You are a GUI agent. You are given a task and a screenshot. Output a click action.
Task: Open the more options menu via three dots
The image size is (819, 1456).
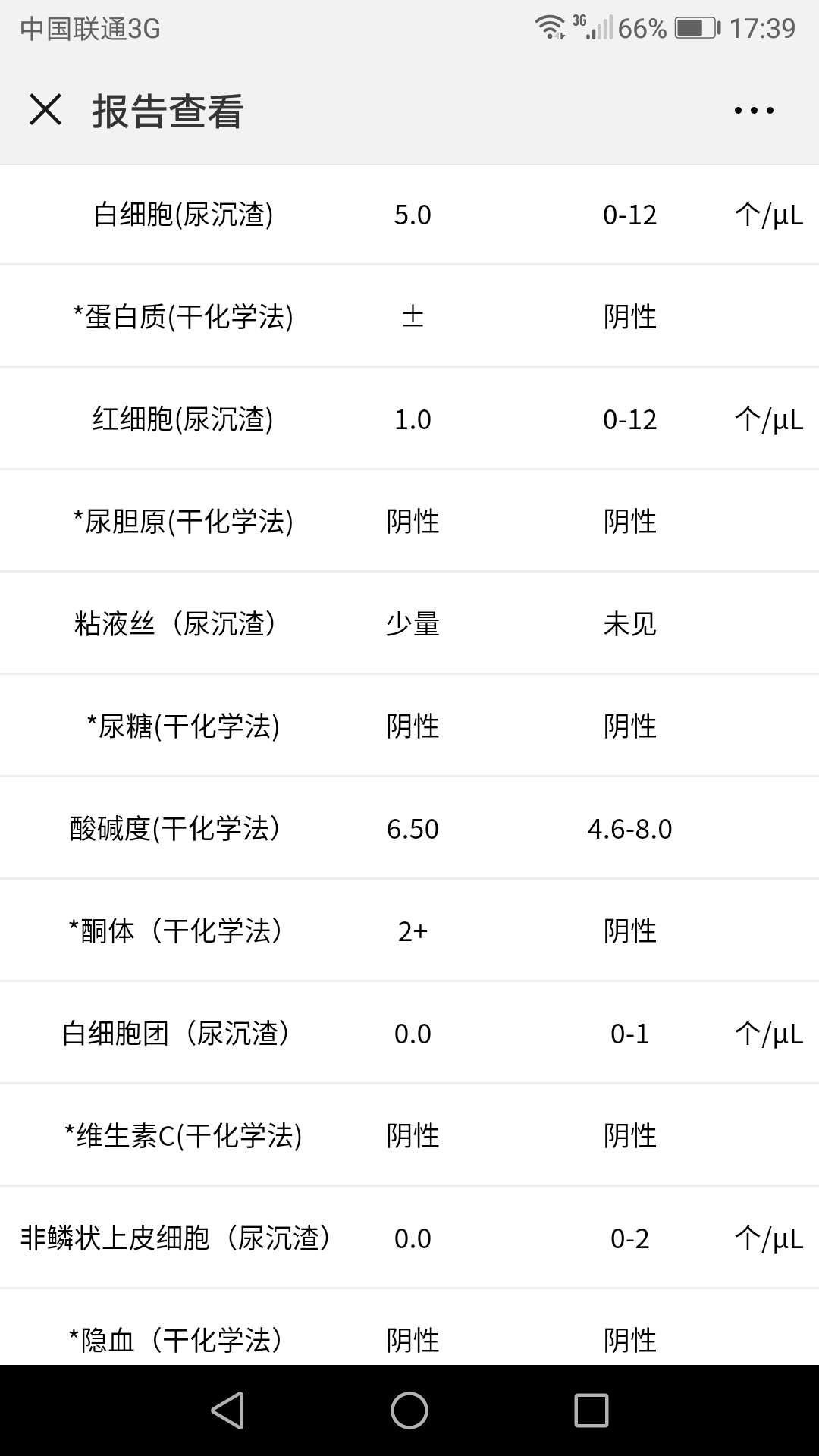749,110
